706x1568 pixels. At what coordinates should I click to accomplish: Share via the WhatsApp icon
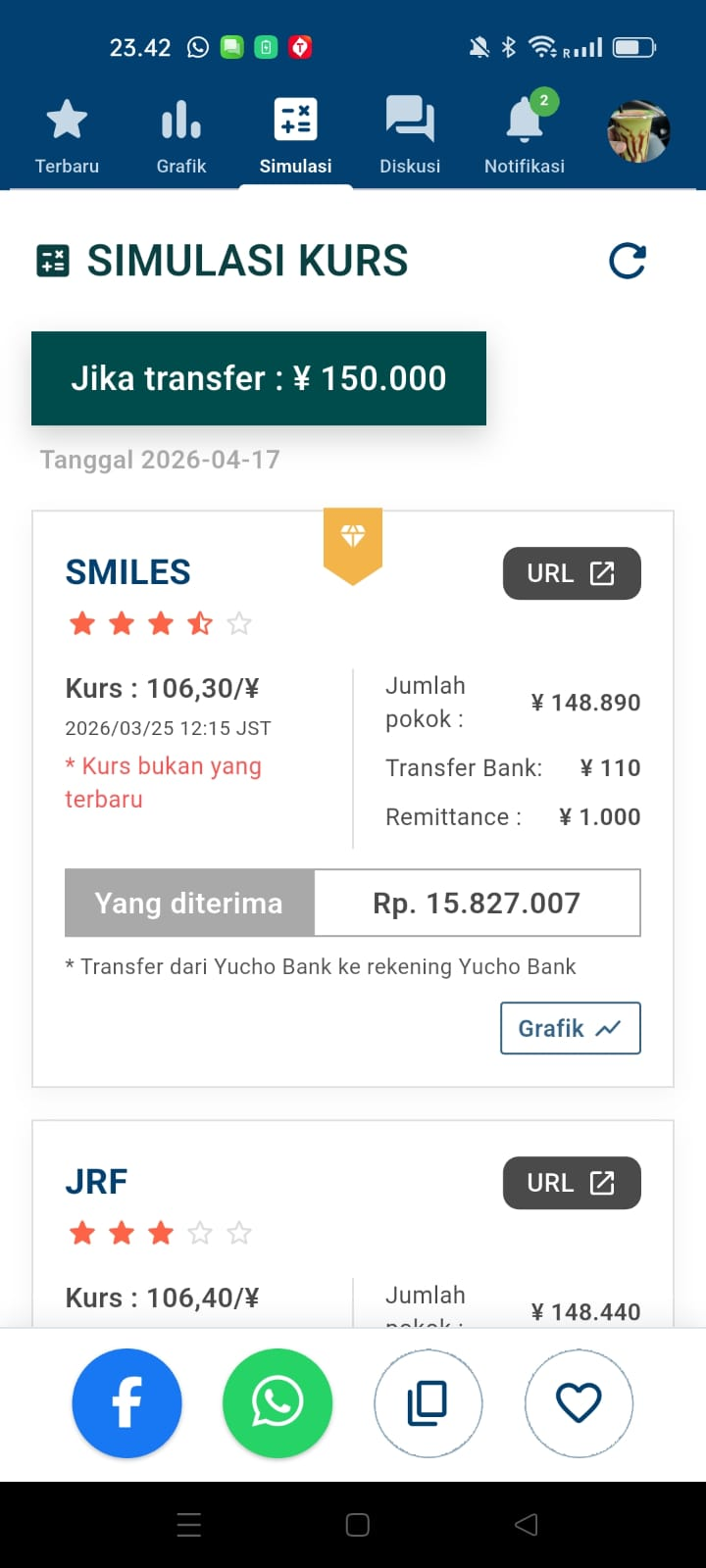(x=277, y=1402)
